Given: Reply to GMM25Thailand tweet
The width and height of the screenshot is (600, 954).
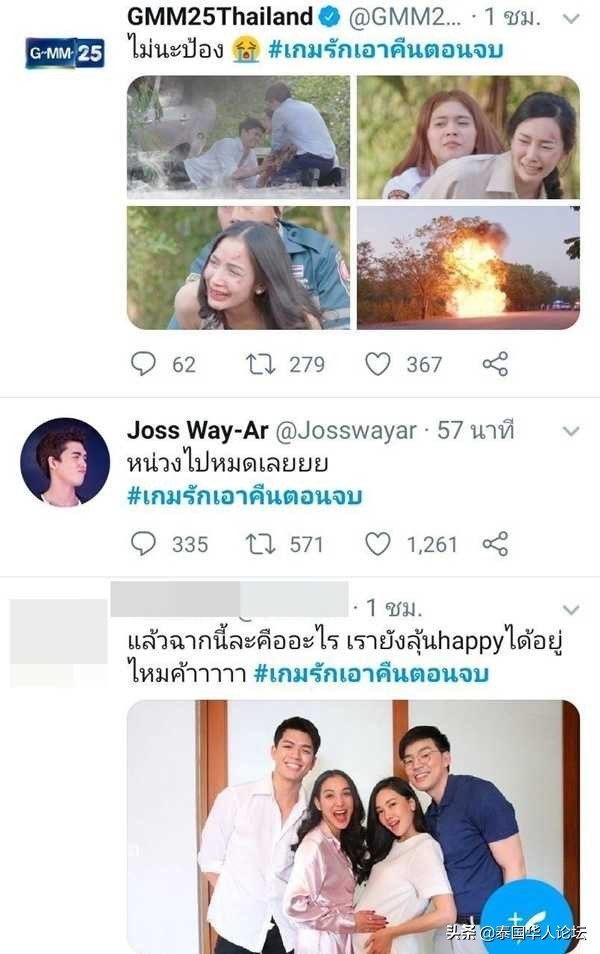Looking at the screenshot, I should [x=144, y=364].
